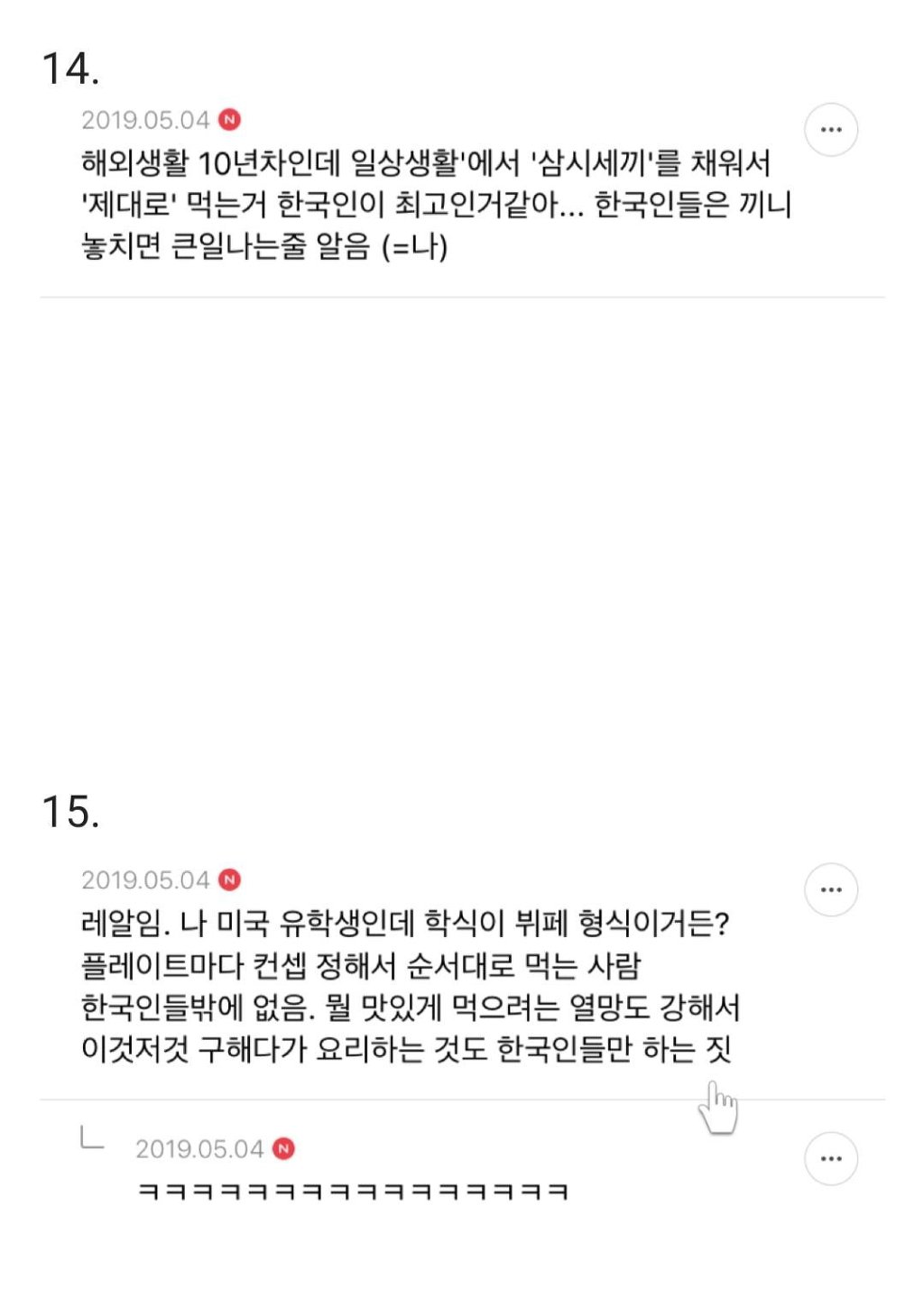Open the more-actions menu for post 15
The height and width of the screenshot is (1316, 924).
coord(830,888)
